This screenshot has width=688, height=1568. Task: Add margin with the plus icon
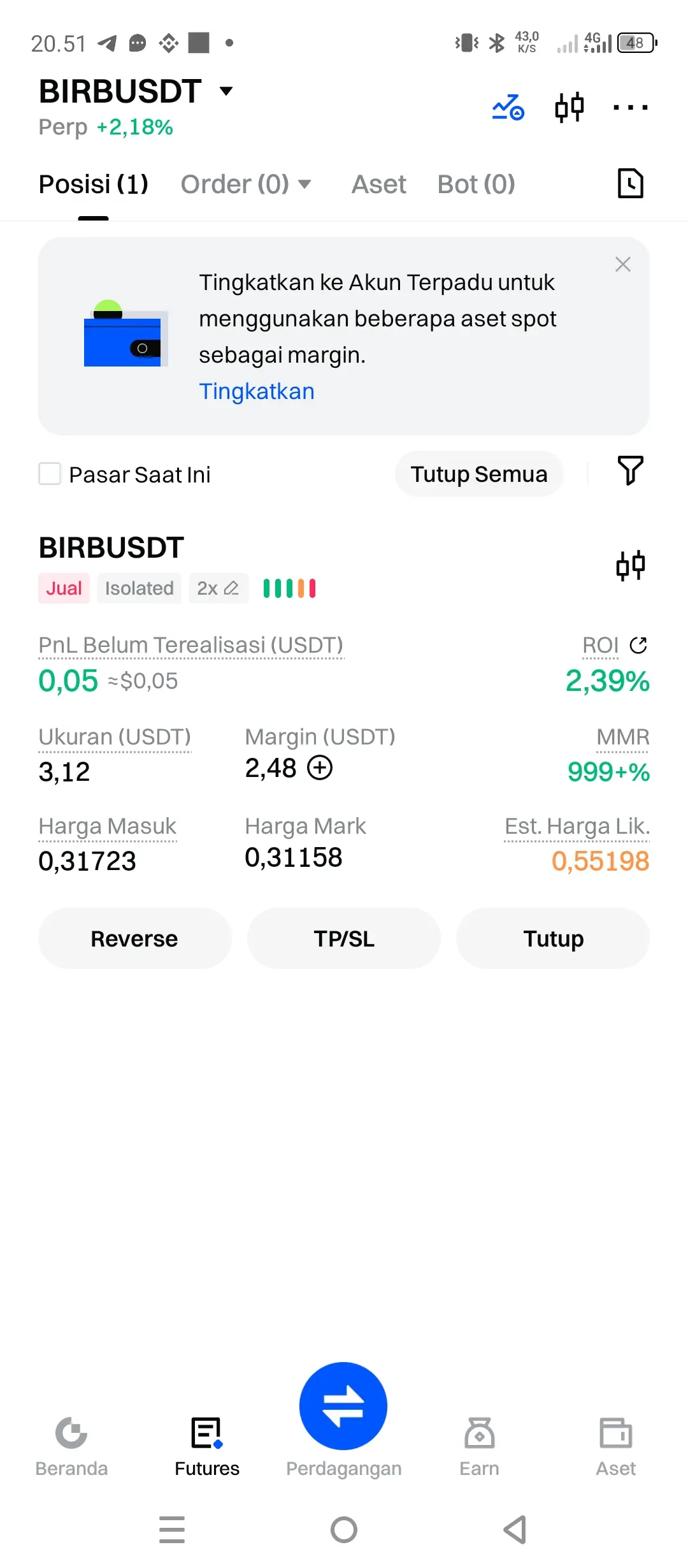point(320,767)
